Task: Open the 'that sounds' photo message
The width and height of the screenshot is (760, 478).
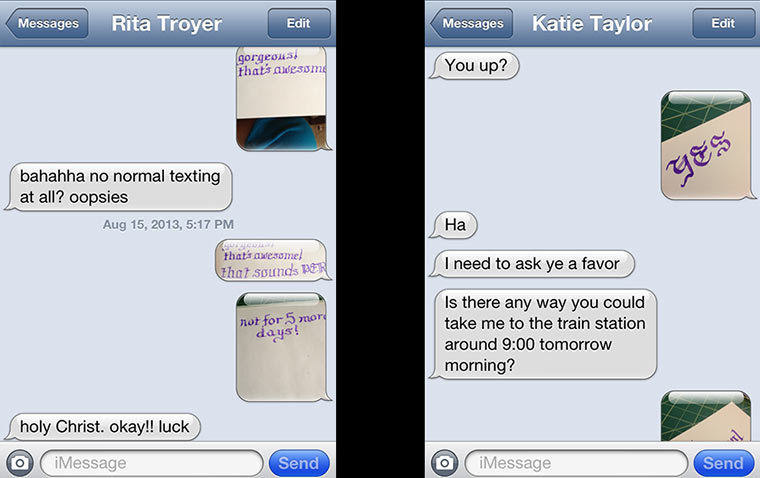Action: click(x=272, y=260)
